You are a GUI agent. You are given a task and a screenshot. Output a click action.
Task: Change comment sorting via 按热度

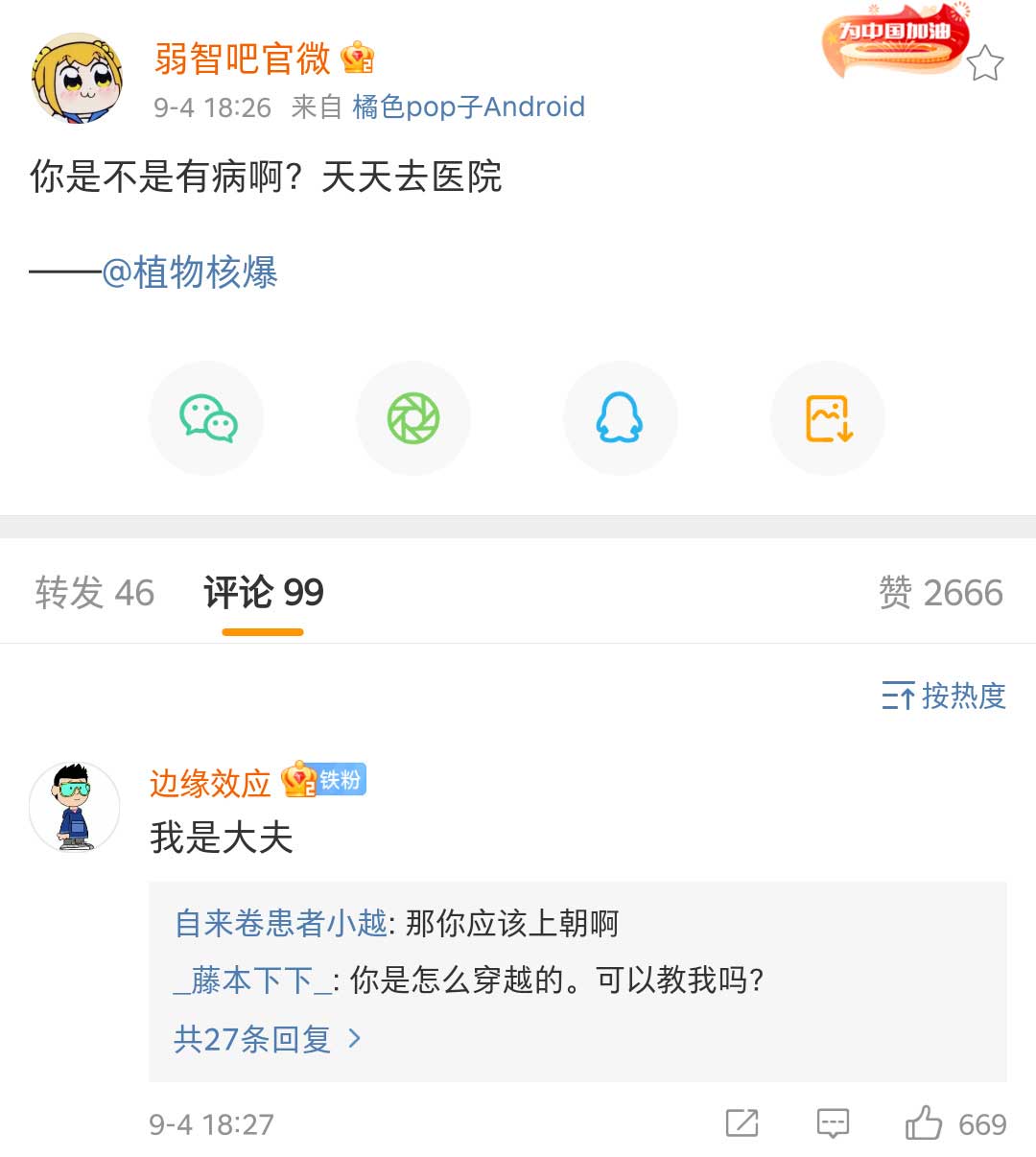tap(944, 696)
